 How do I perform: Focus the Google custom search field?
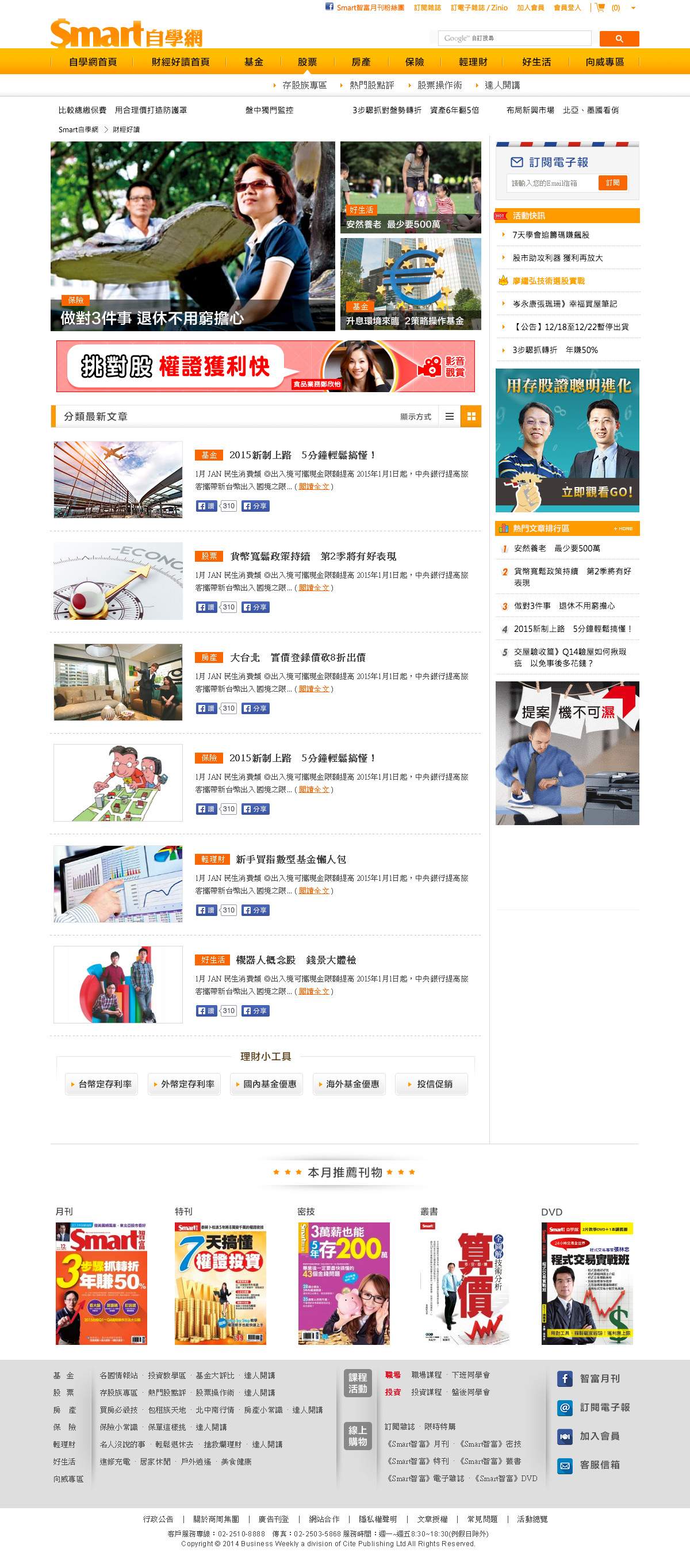pyautogui.click(x=514, y=39)
